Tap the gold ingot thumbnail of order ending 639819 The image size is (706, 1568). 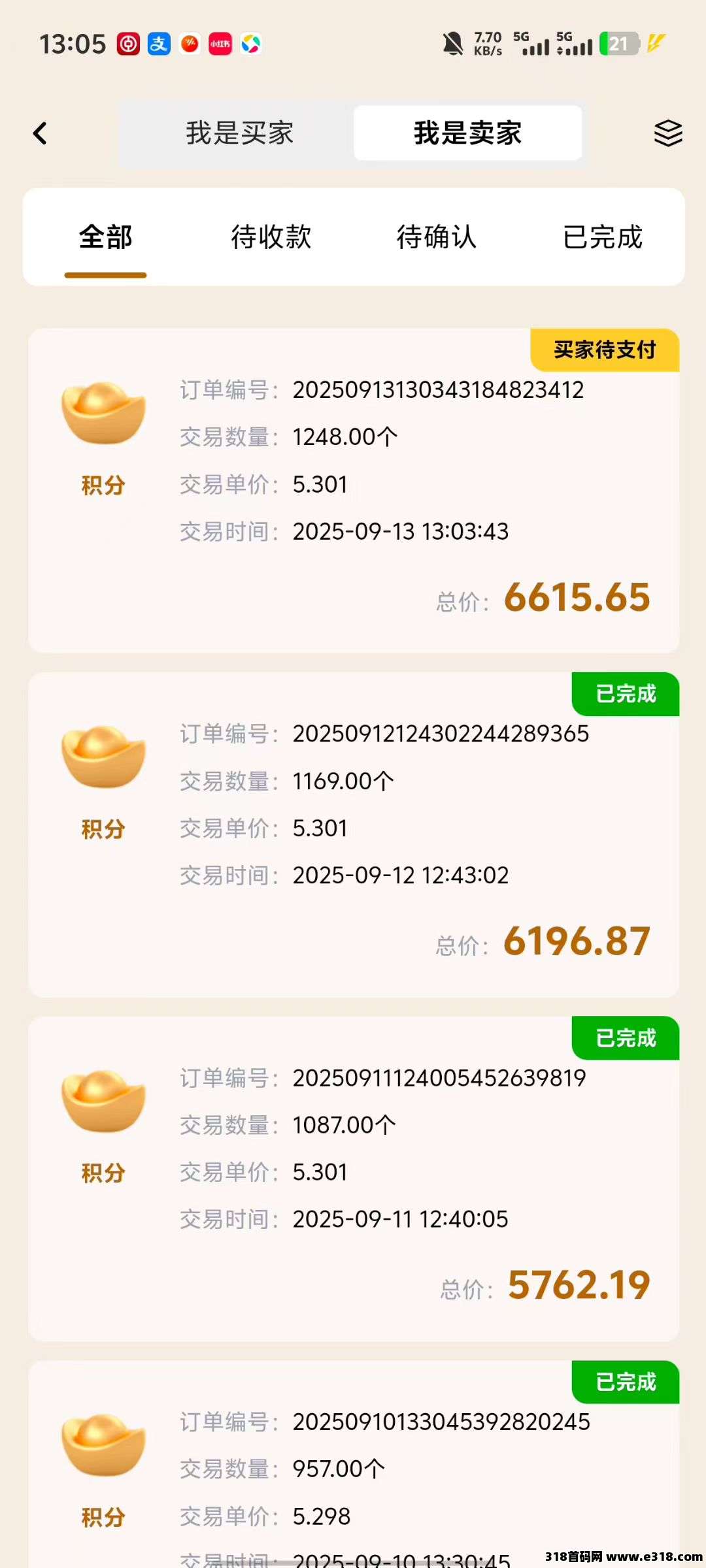tap(103, 1099)
